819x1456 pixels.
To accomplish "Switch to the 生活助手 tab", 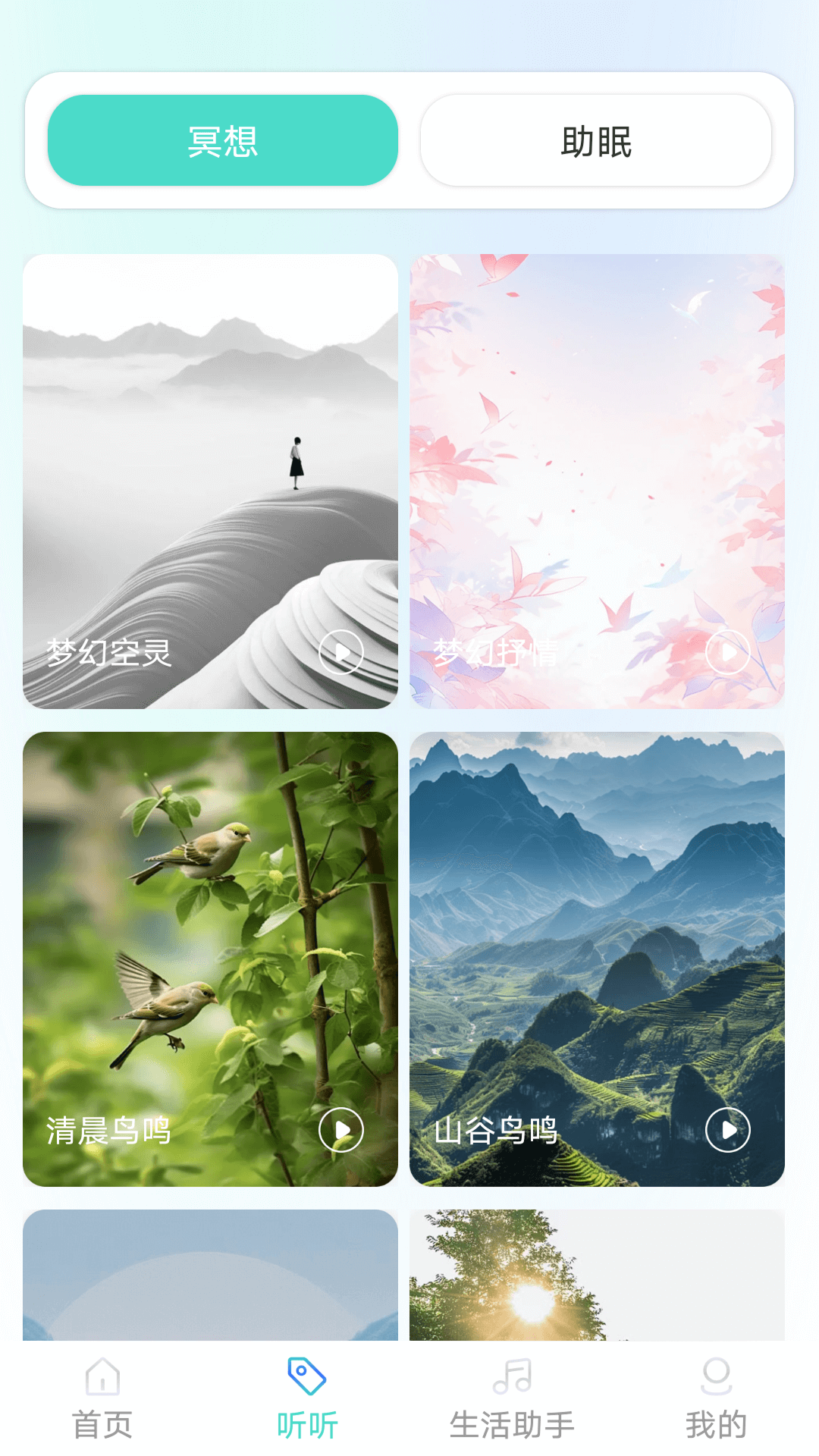I will pyautogui.click(x=512, y=1399).
